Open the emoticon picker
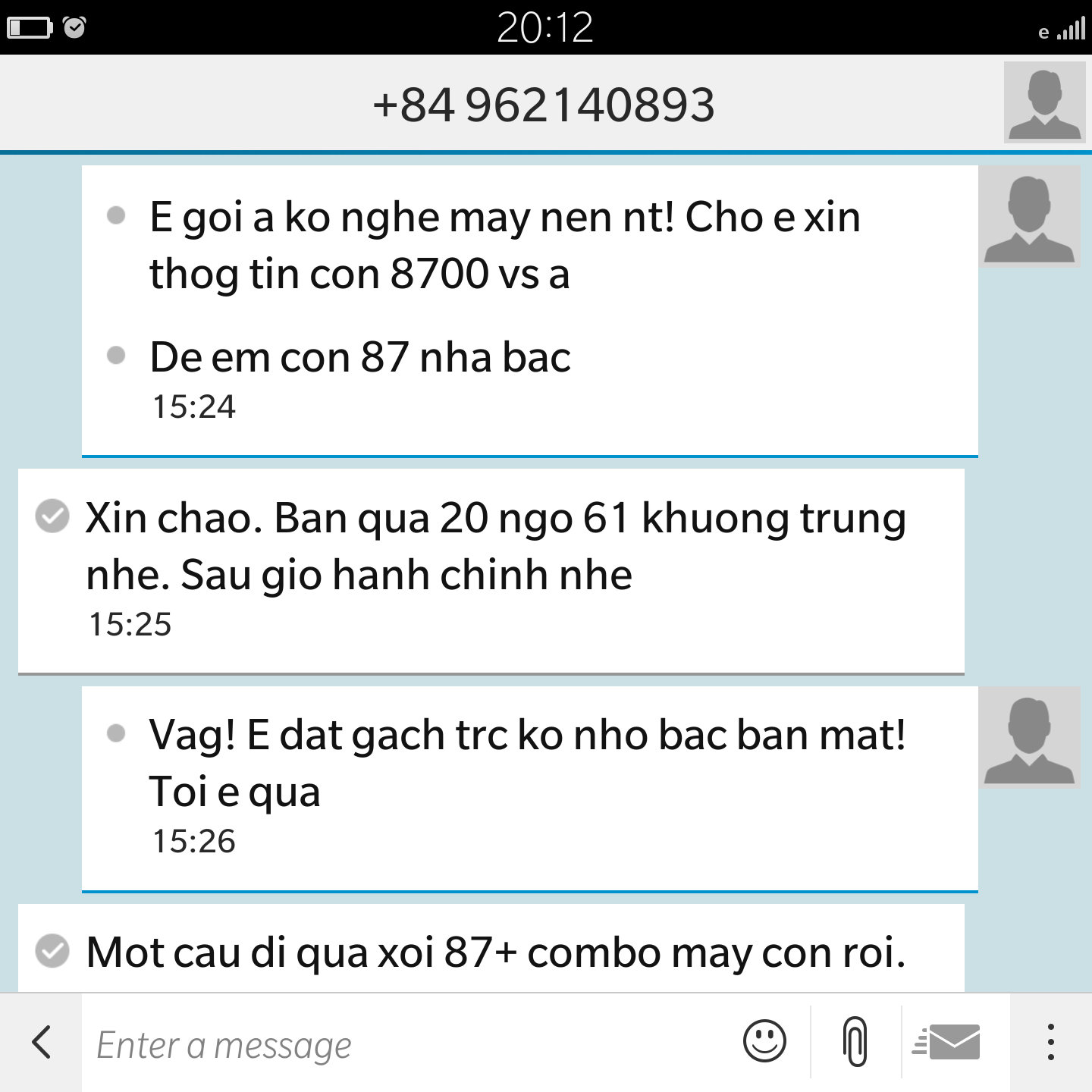 (x=764, y=1041)
